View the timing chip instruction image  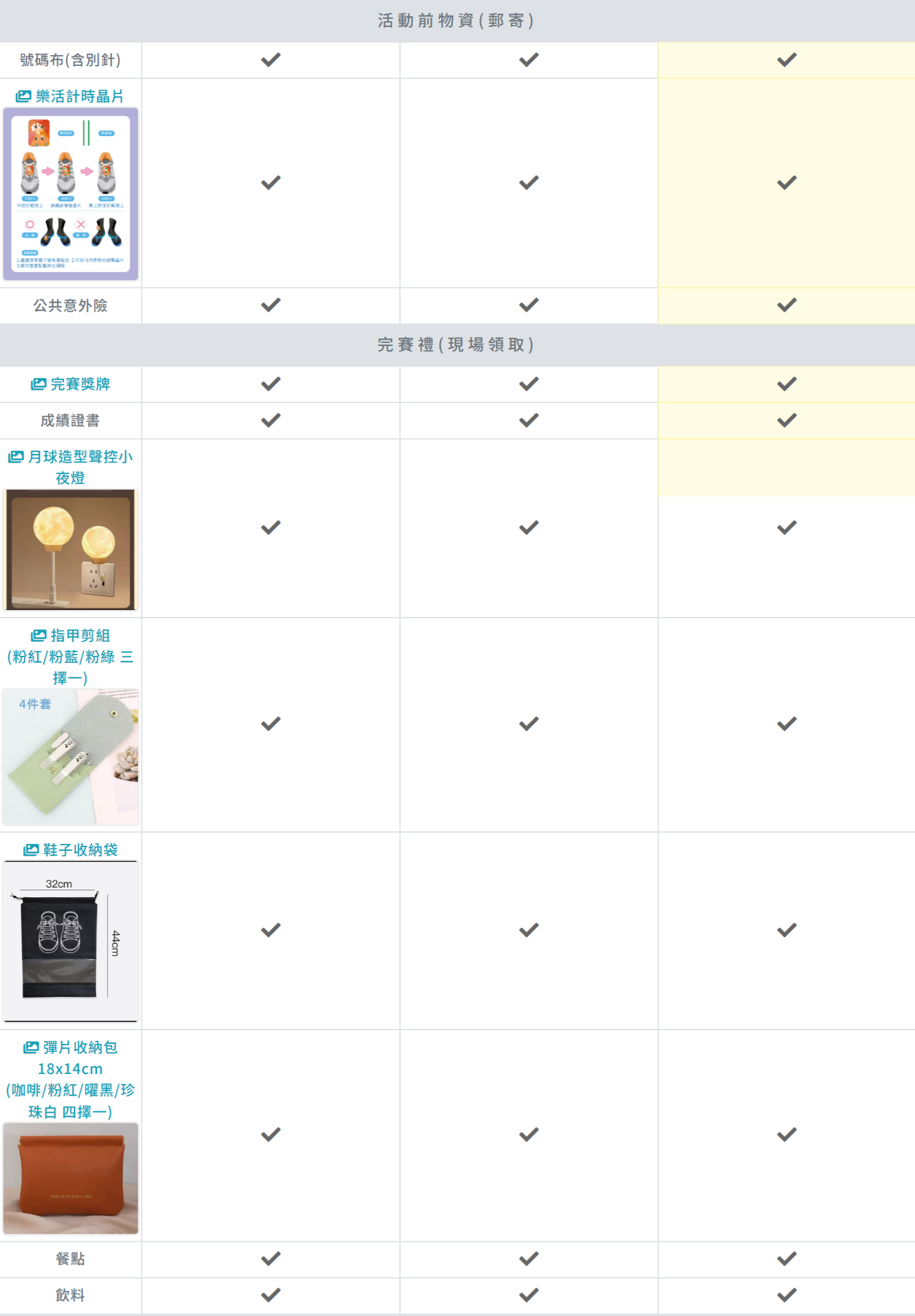point(70,194)
